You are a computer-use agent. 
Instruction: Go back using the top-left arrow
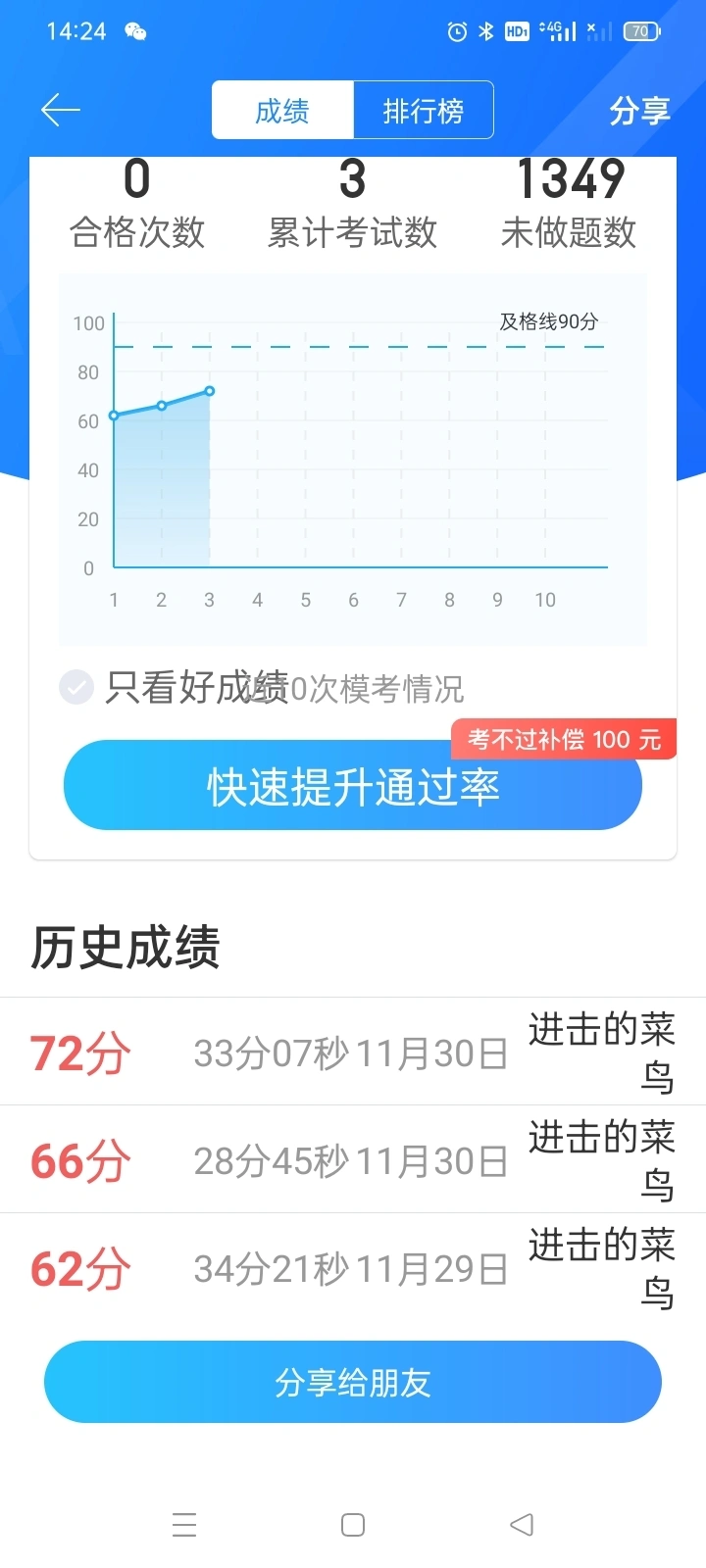[x=60, y=110]
